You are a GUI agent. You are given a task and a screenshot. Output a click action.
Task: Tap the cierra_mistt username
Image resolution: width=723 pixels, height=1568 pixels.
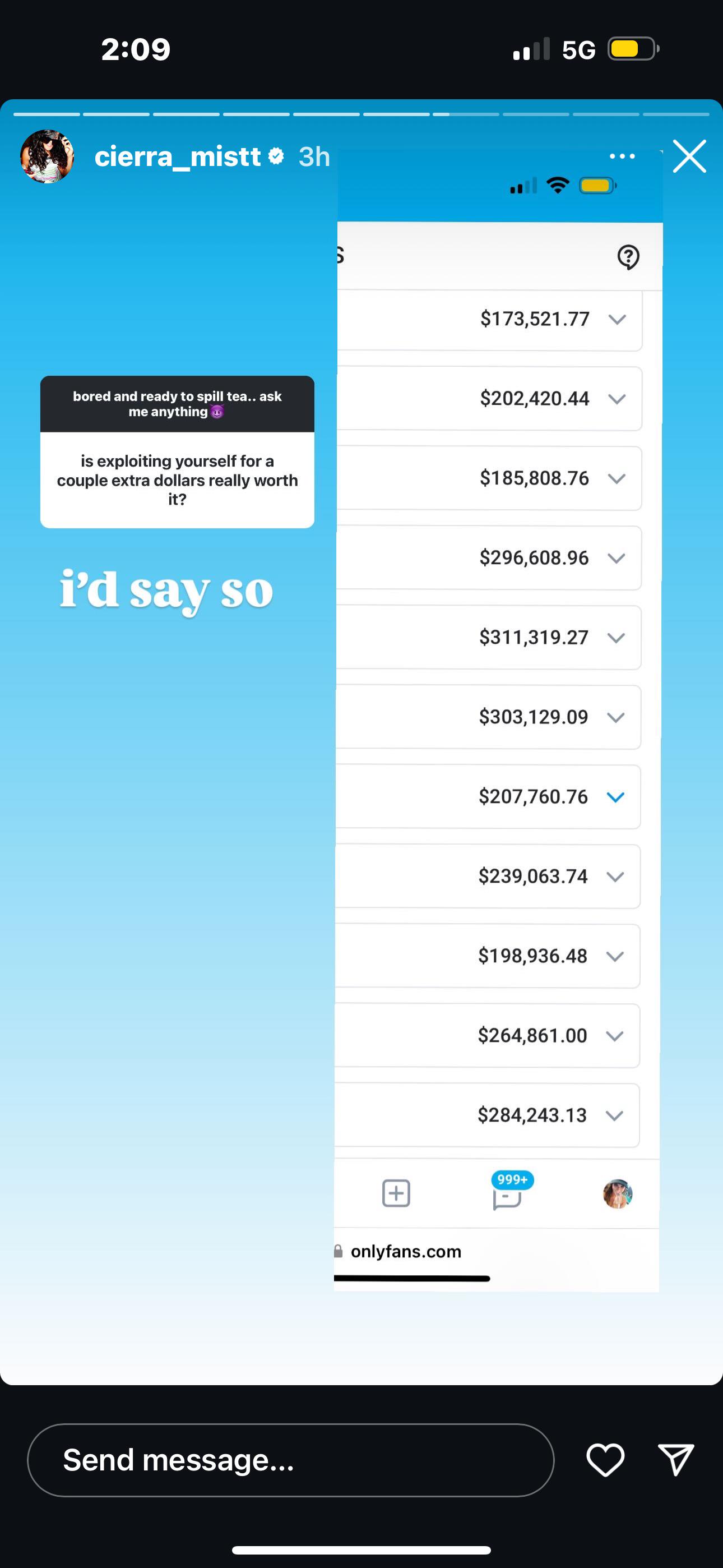click(x=177, y=156)
